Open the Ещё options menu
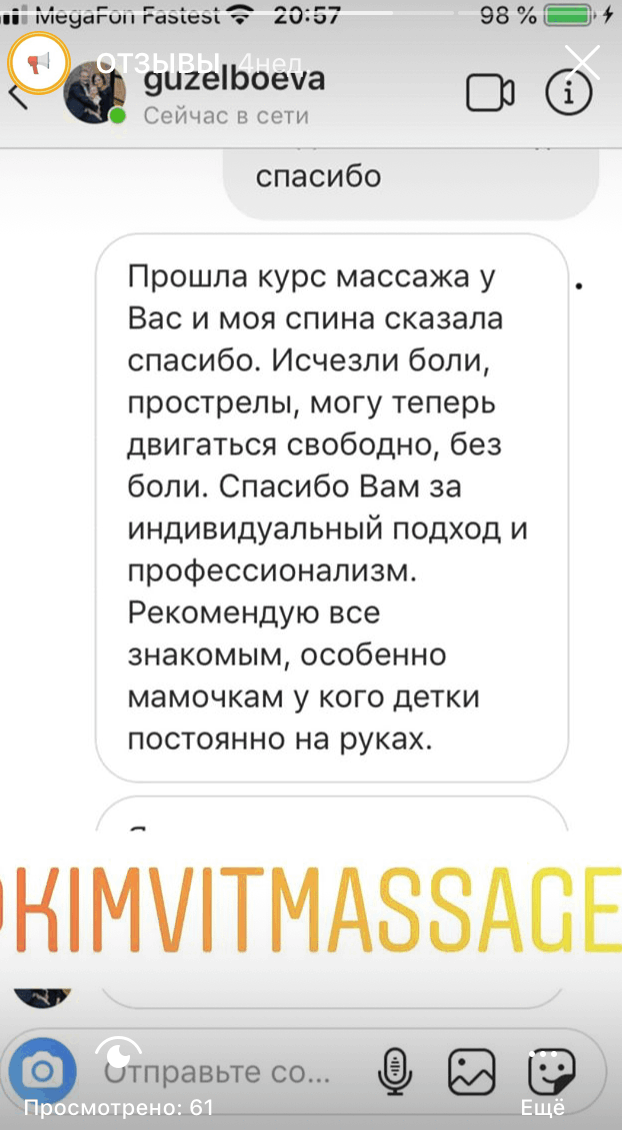This screenshot has height=1130, width=622. click(543, 1108)
